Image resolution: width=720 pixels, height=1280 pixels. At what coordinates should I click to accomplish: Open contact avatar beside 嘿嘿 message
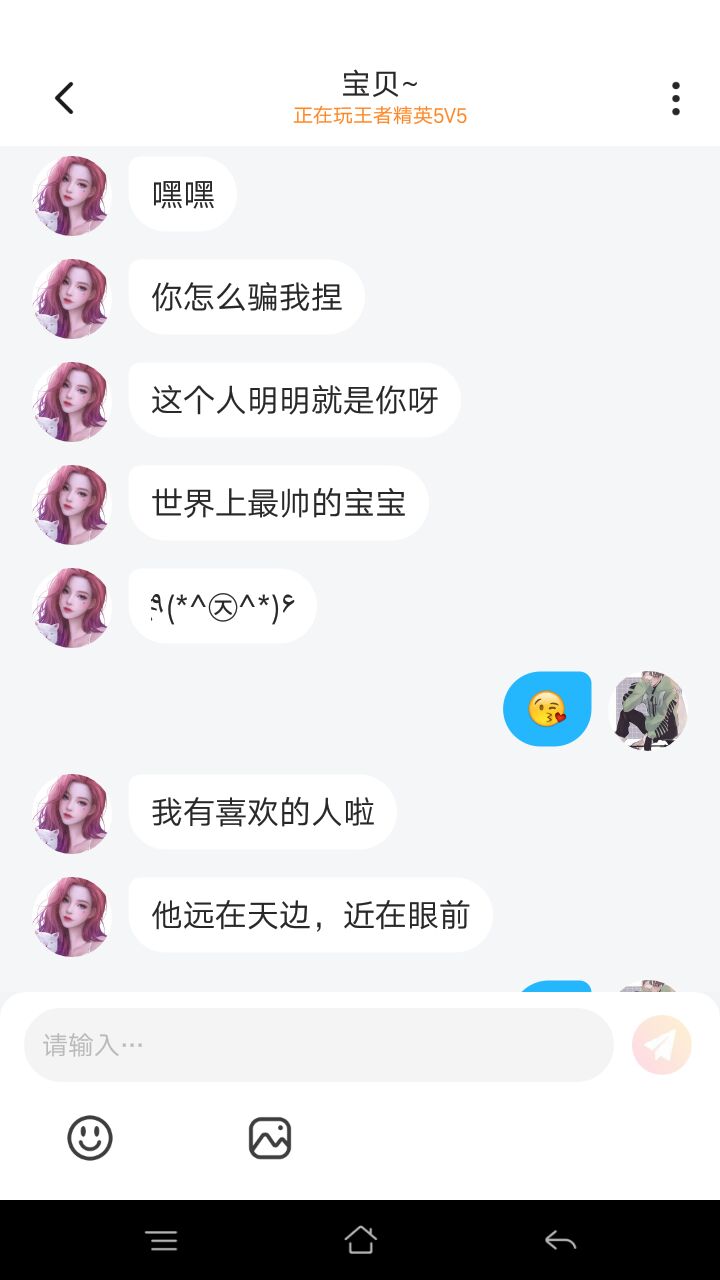(72, 195)
